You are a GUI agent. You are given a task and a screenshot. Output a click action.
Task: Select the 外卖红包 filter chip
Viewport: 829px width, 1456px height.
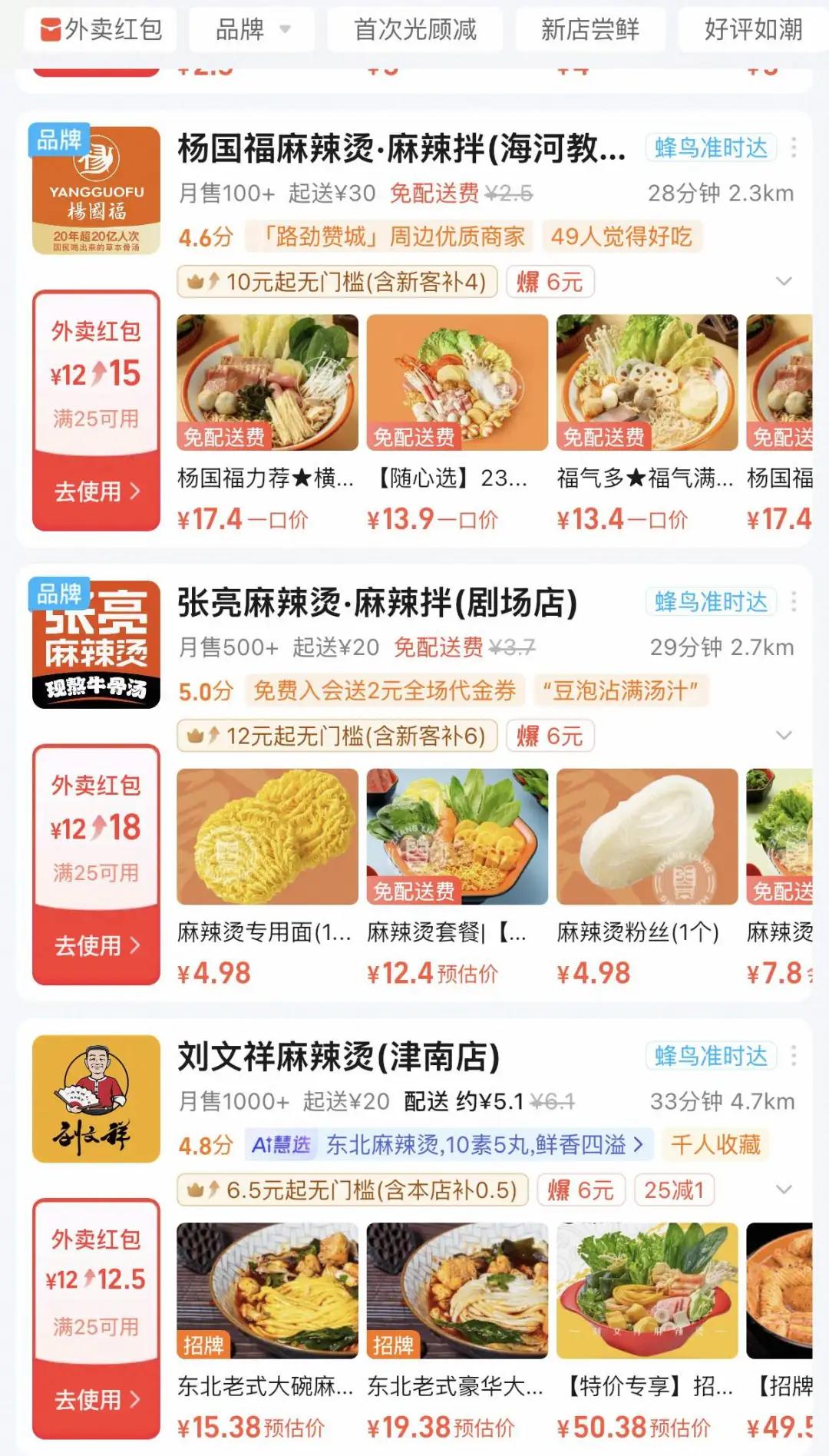pos(101,30)
